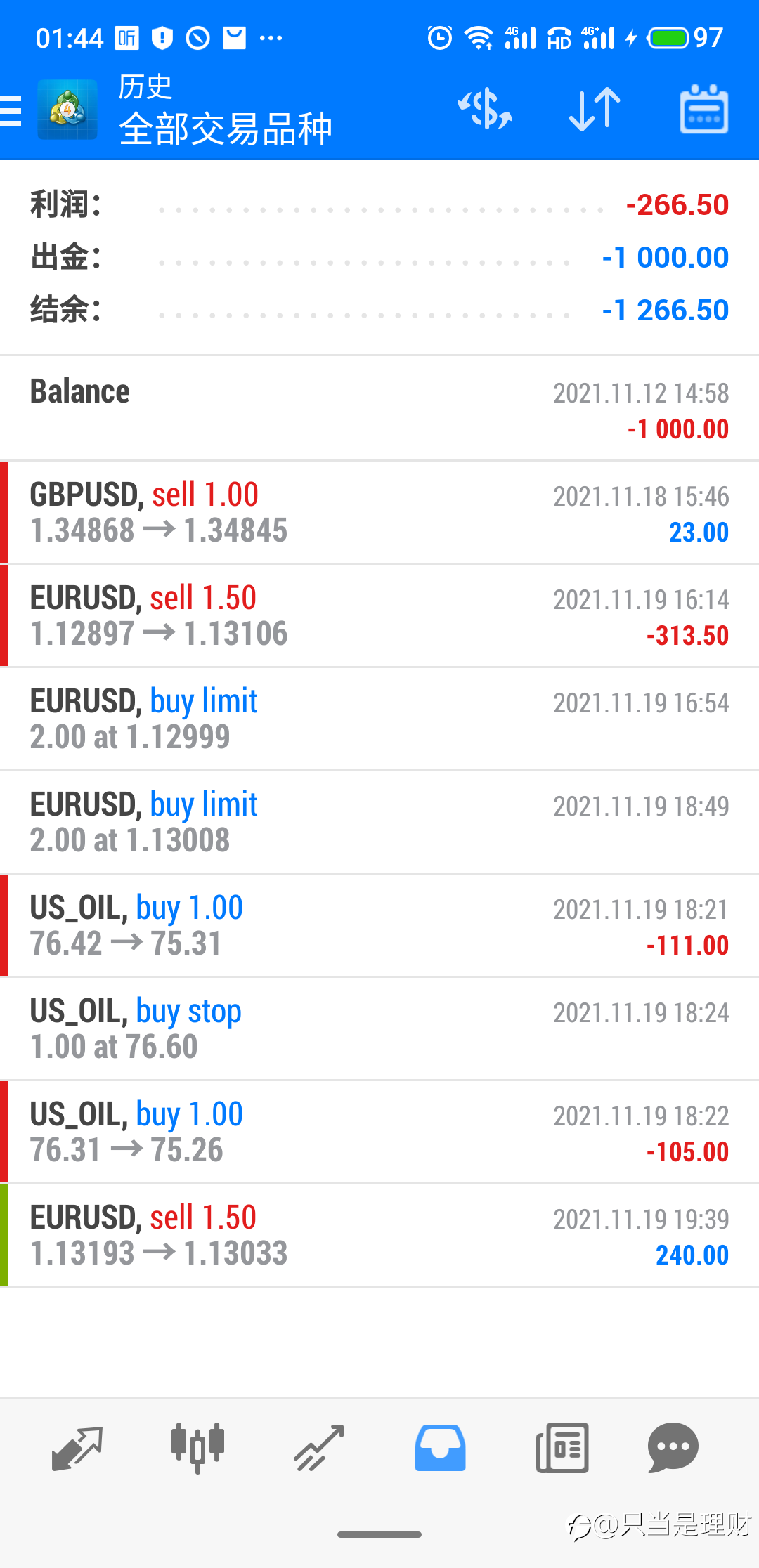Open EURUSD sell 1.50 with 240.00 profit
The image size is (759, 1568).
[379, 1236]
